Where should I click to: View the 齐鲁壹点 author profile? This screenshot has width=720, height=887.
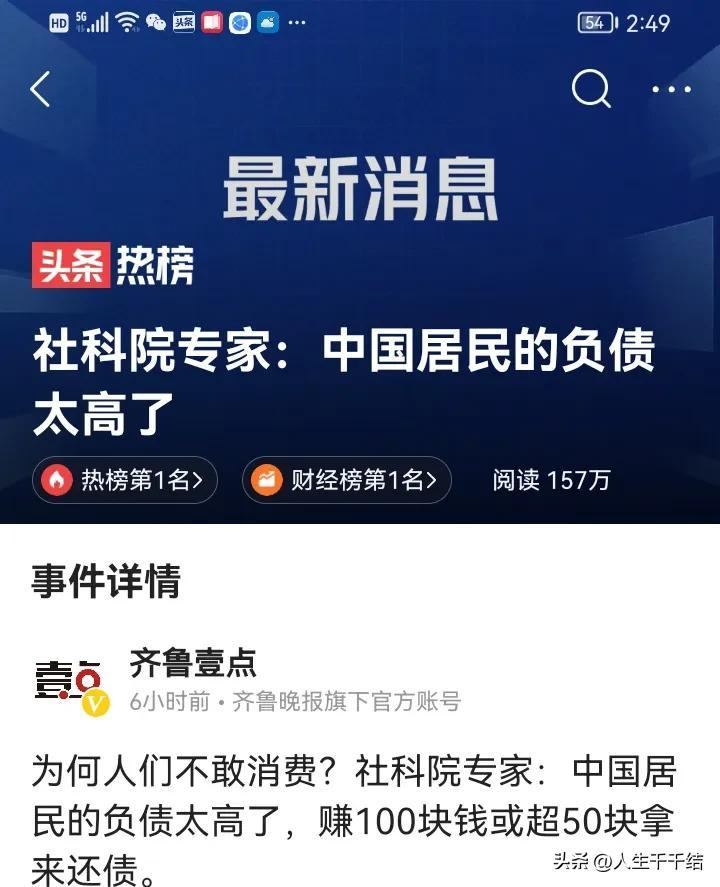192,662
